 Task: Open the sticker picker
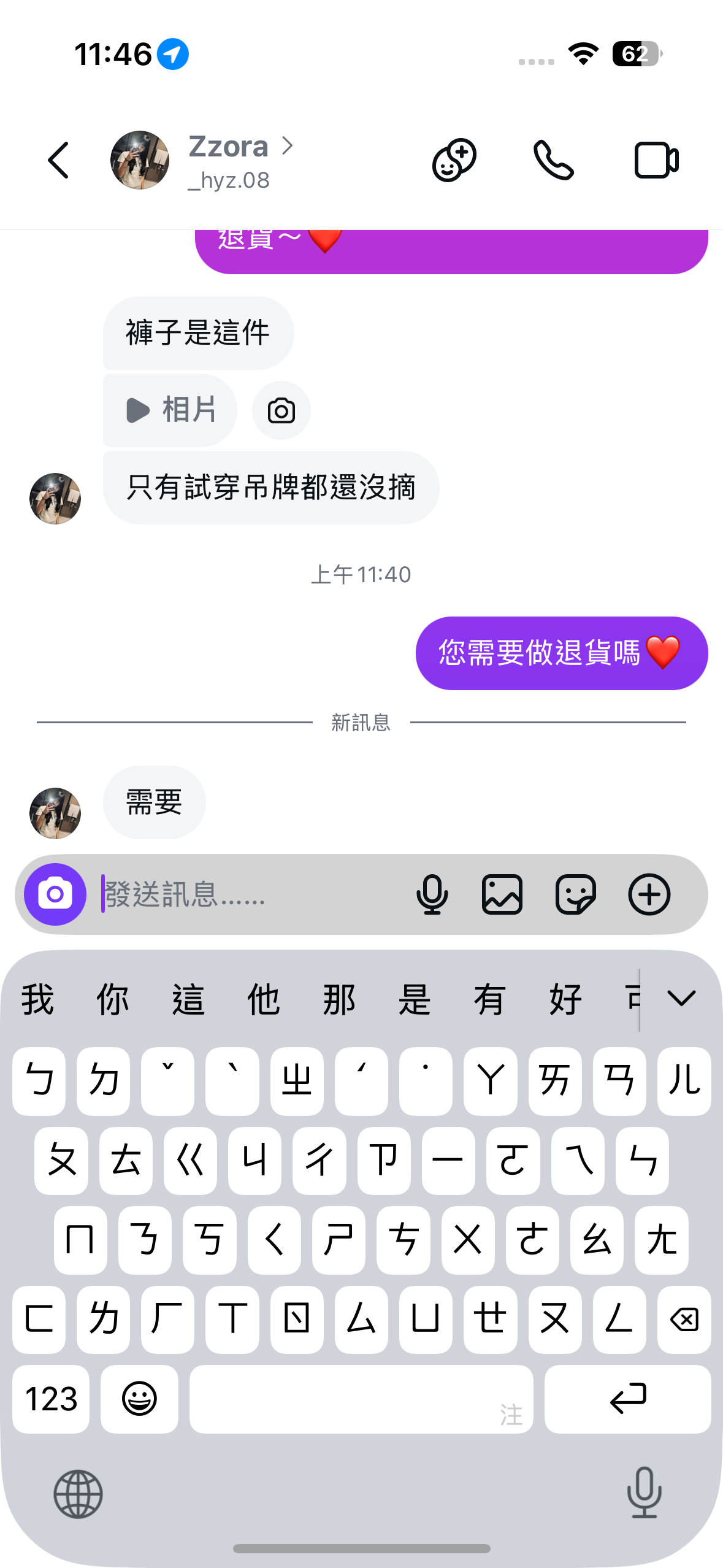(575, 894)
